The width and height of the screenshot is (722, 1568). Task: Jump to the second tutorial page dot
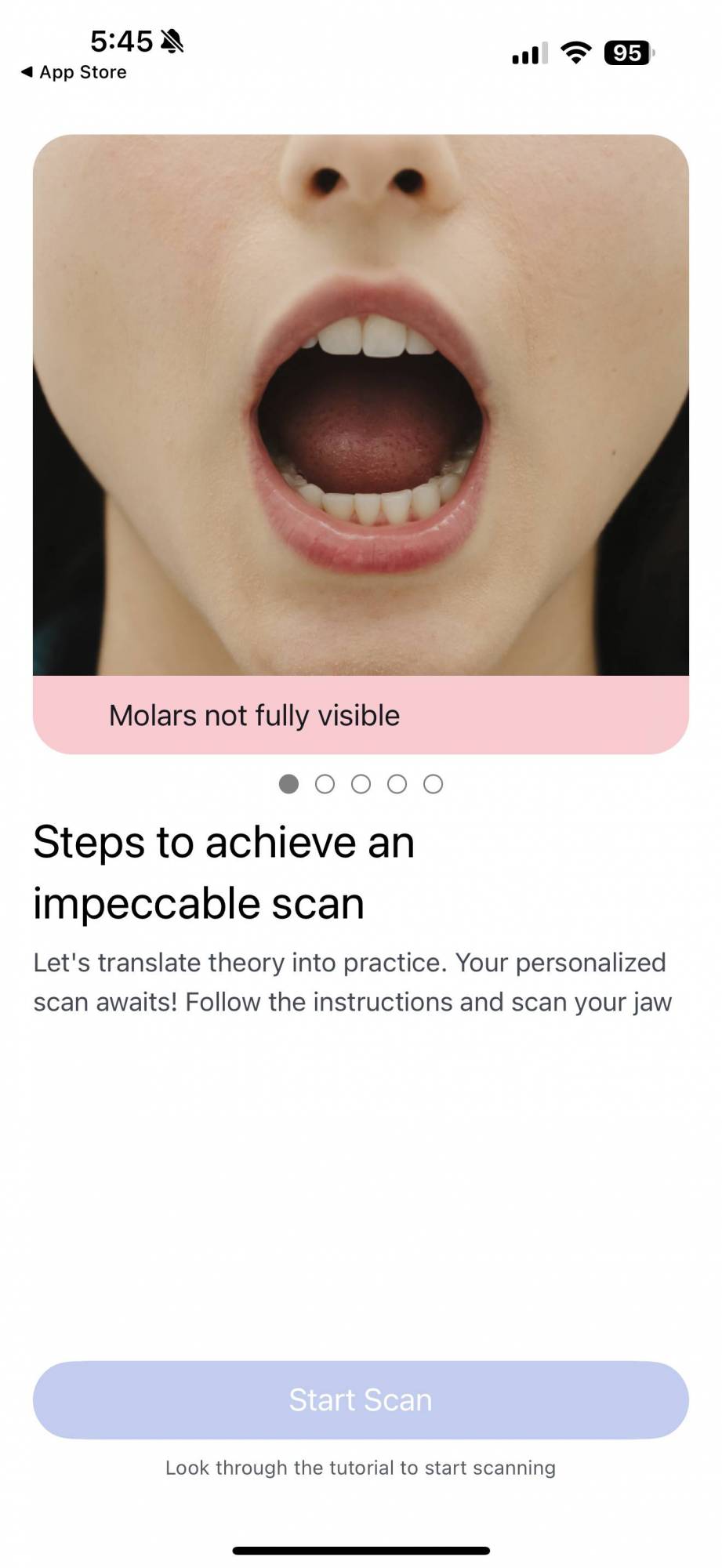point(325,784)
